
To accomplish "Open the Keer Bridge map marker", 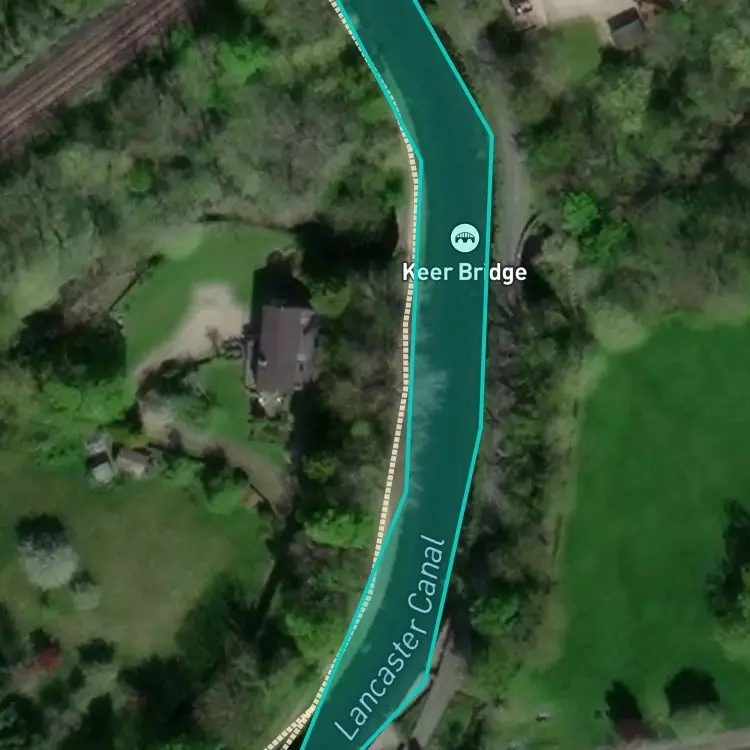I will pos(464,238).
